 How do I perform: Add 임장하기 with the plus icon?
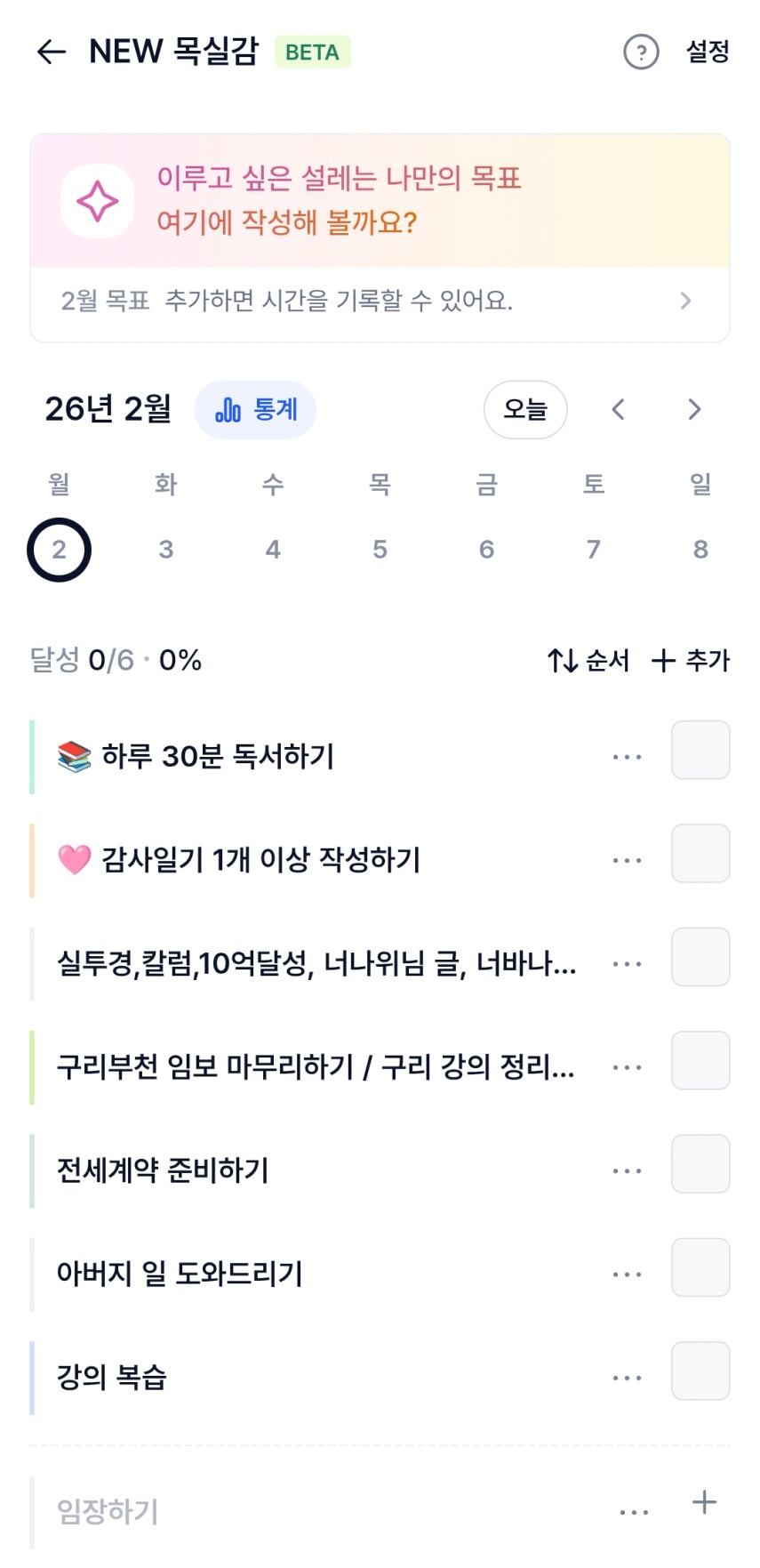point(704,1503)
